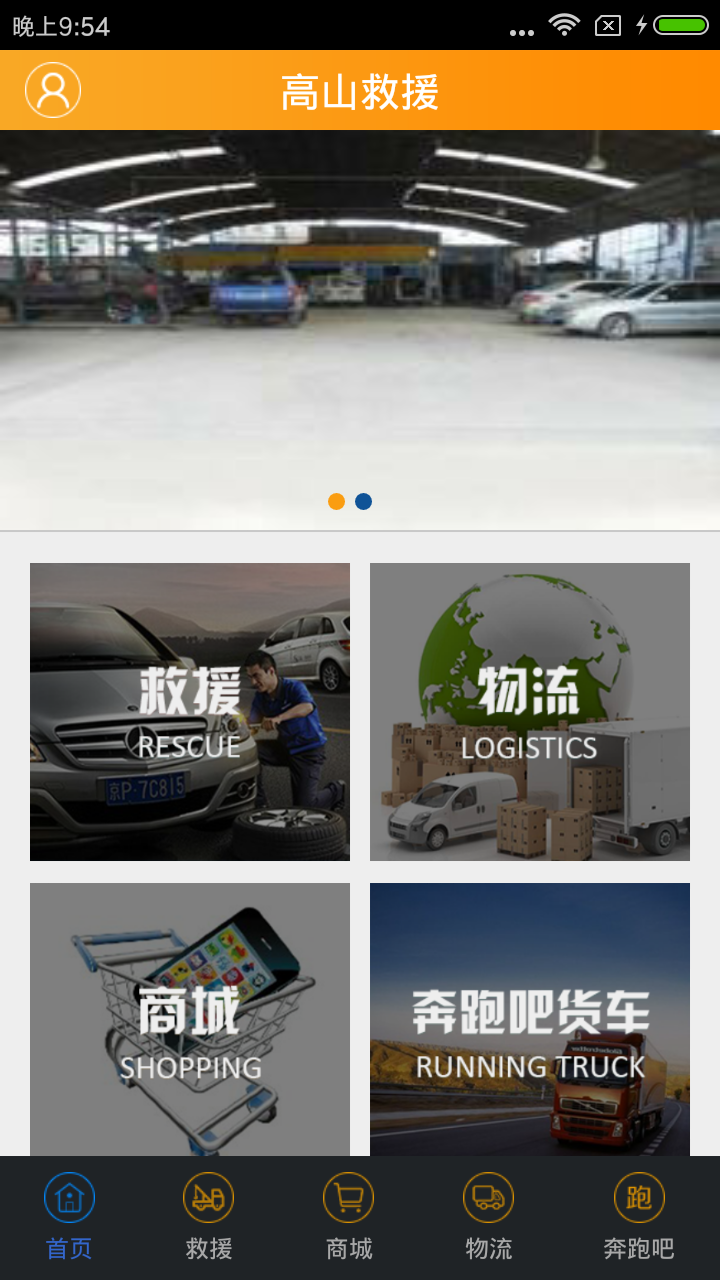Tap the delivery truck icon for 物流

pyautogui.click(x=488, y=1196)
